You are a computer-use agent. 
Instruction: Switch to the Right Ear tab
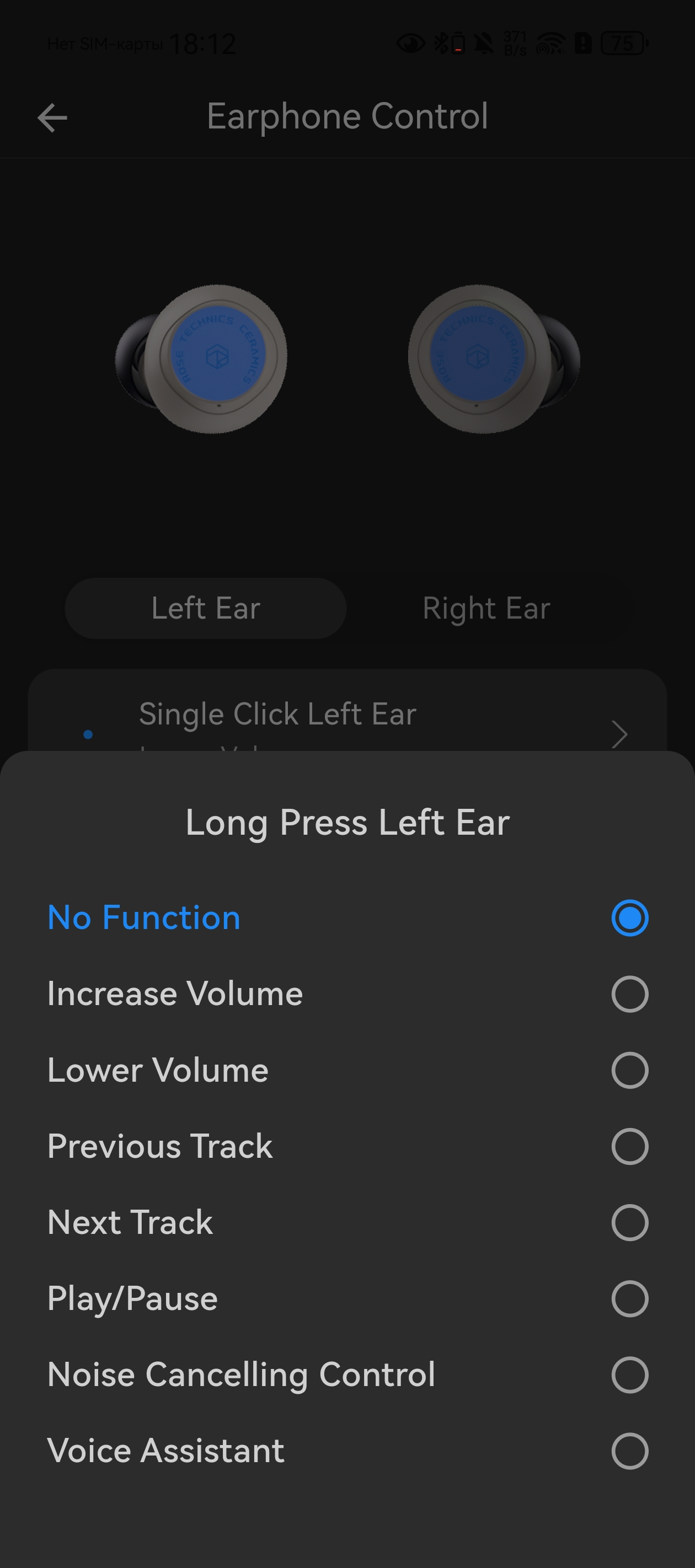pyautogui.click(x=486, y=608)
